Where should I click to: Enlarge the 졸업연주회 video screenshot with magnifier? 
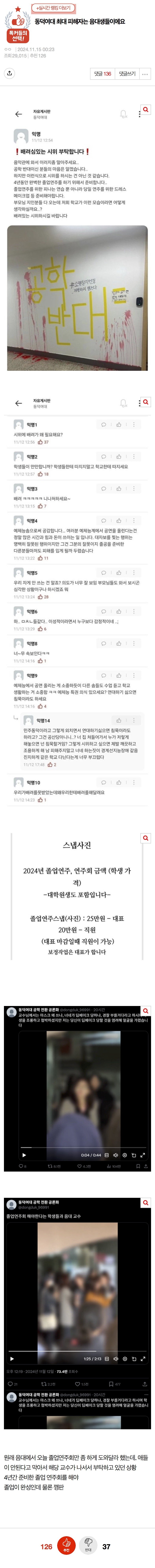point(145,1203)
